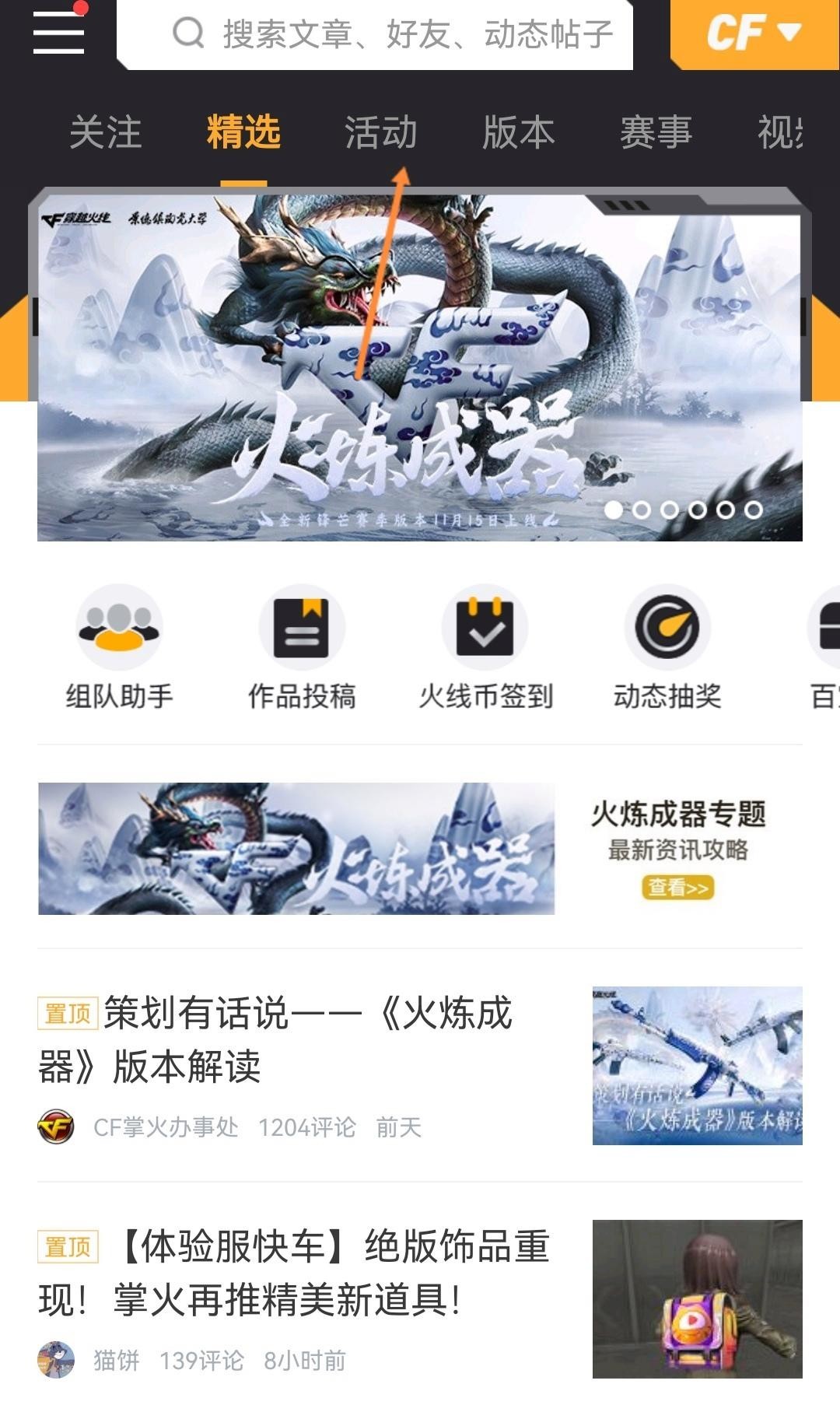Image resolution: width=840 pixels, height=1405 pixels.
Task: Open the hamburger drawer menu
Action: click(x=59, y=33)
